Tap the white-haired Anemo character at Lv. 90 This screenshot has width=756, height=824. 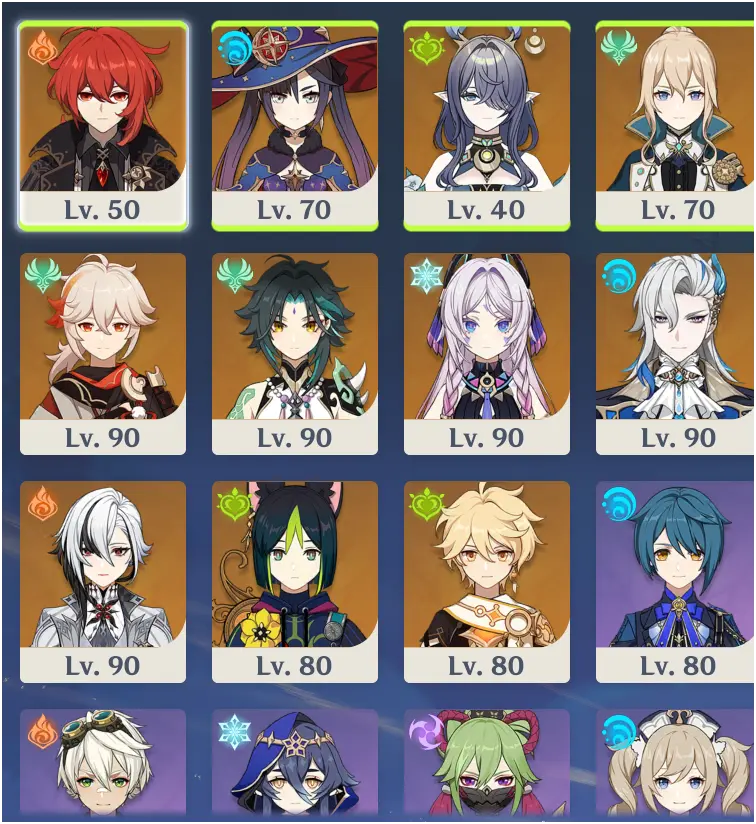[x=103, y=352]
